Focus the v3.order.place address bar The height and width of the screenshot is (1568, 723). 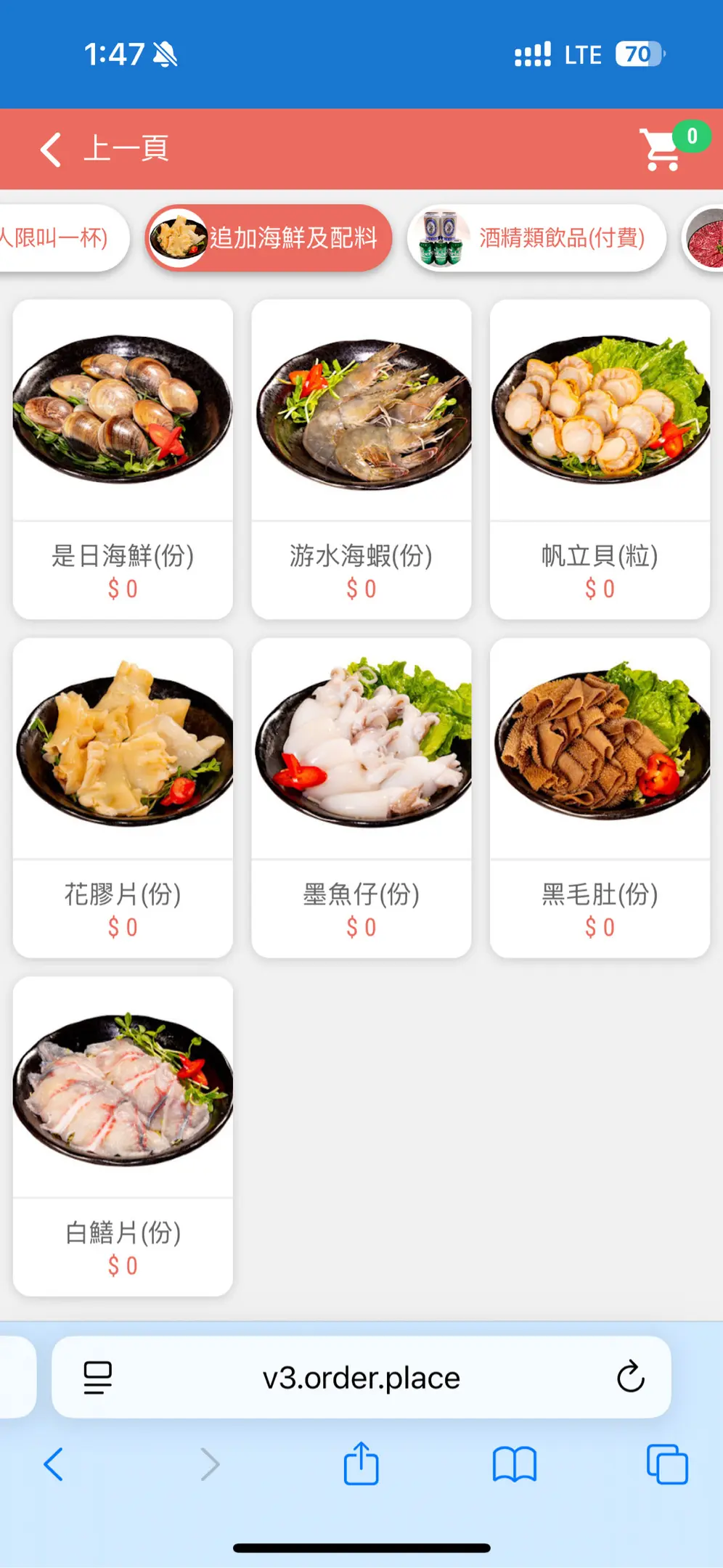pos(361,1377)
